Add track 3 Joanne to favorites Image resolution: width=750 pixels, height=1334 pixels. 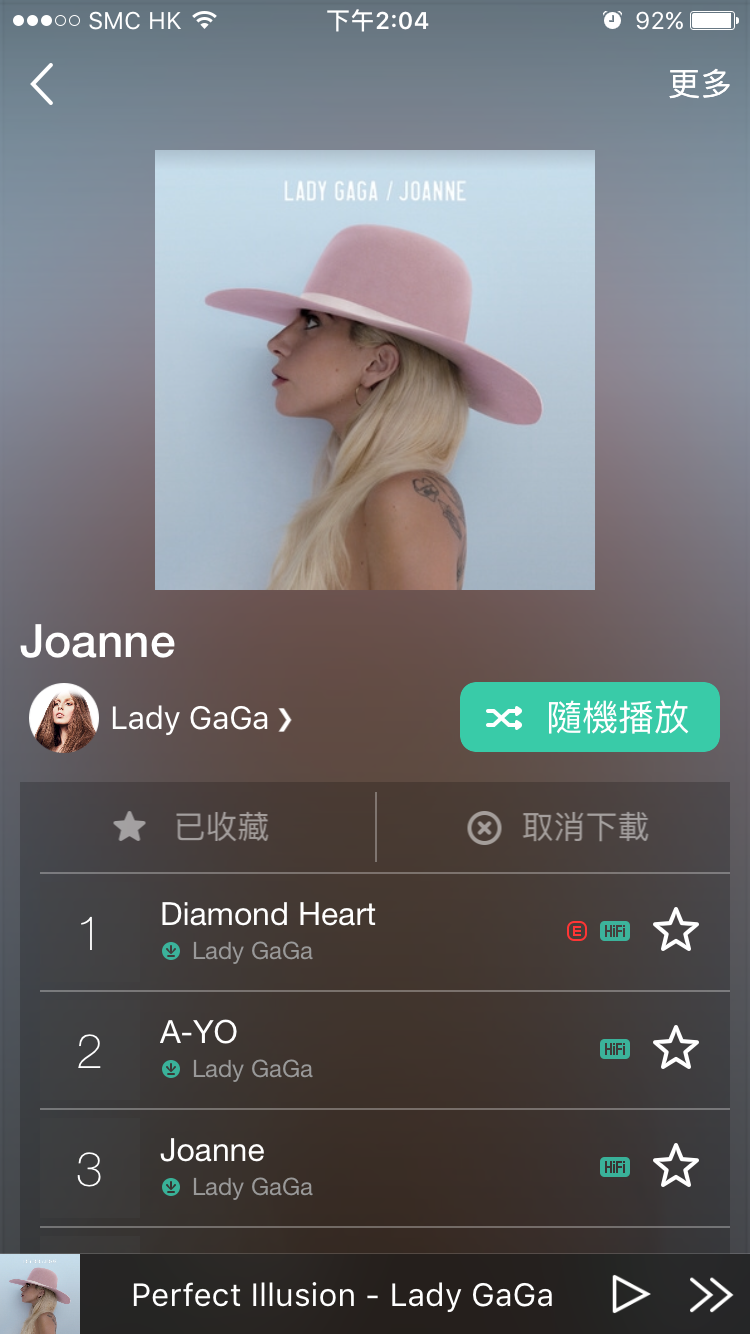(676, 1167)
